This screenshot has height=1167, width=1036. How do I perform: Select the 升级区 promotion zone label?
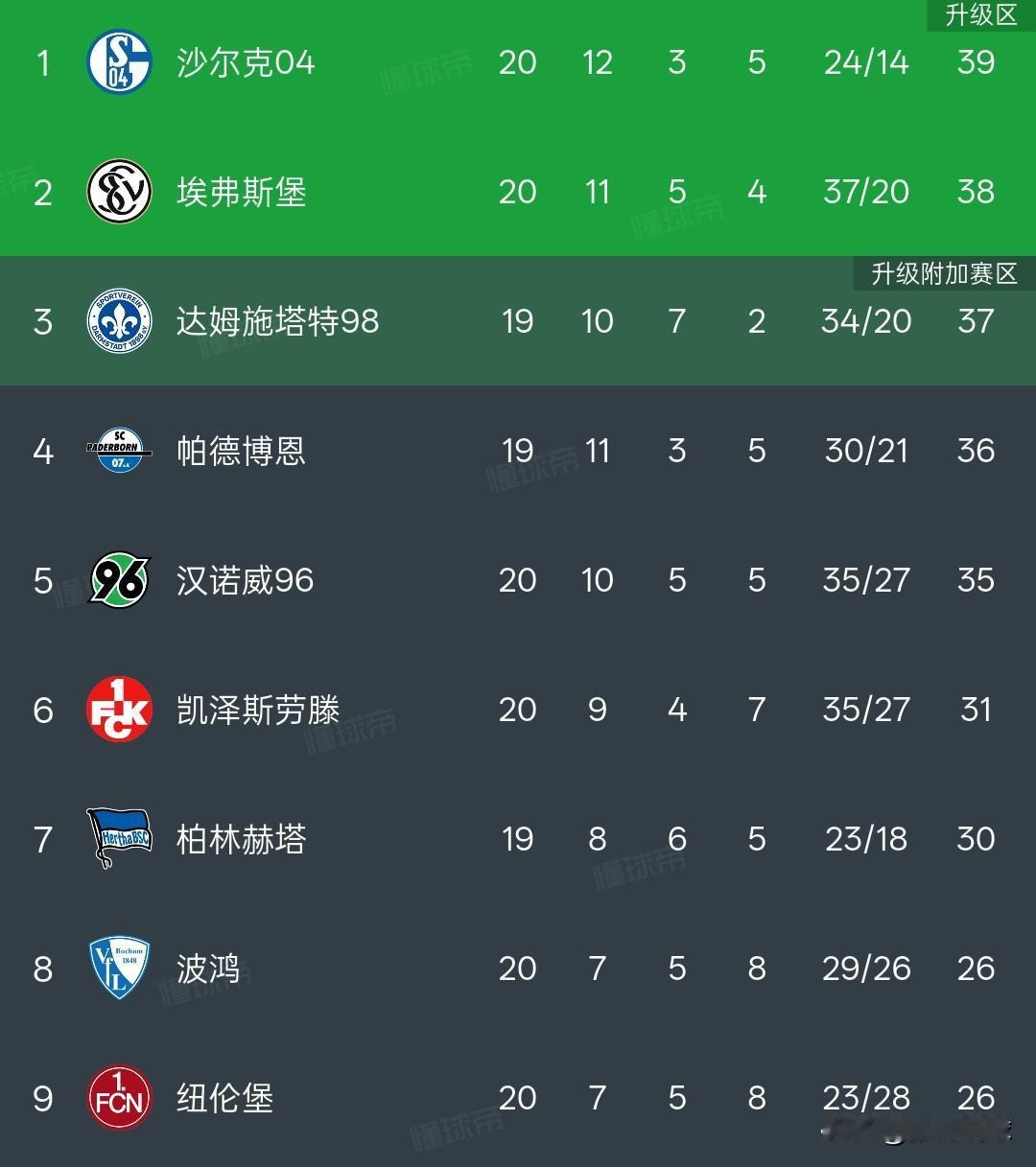click(979, 13)
